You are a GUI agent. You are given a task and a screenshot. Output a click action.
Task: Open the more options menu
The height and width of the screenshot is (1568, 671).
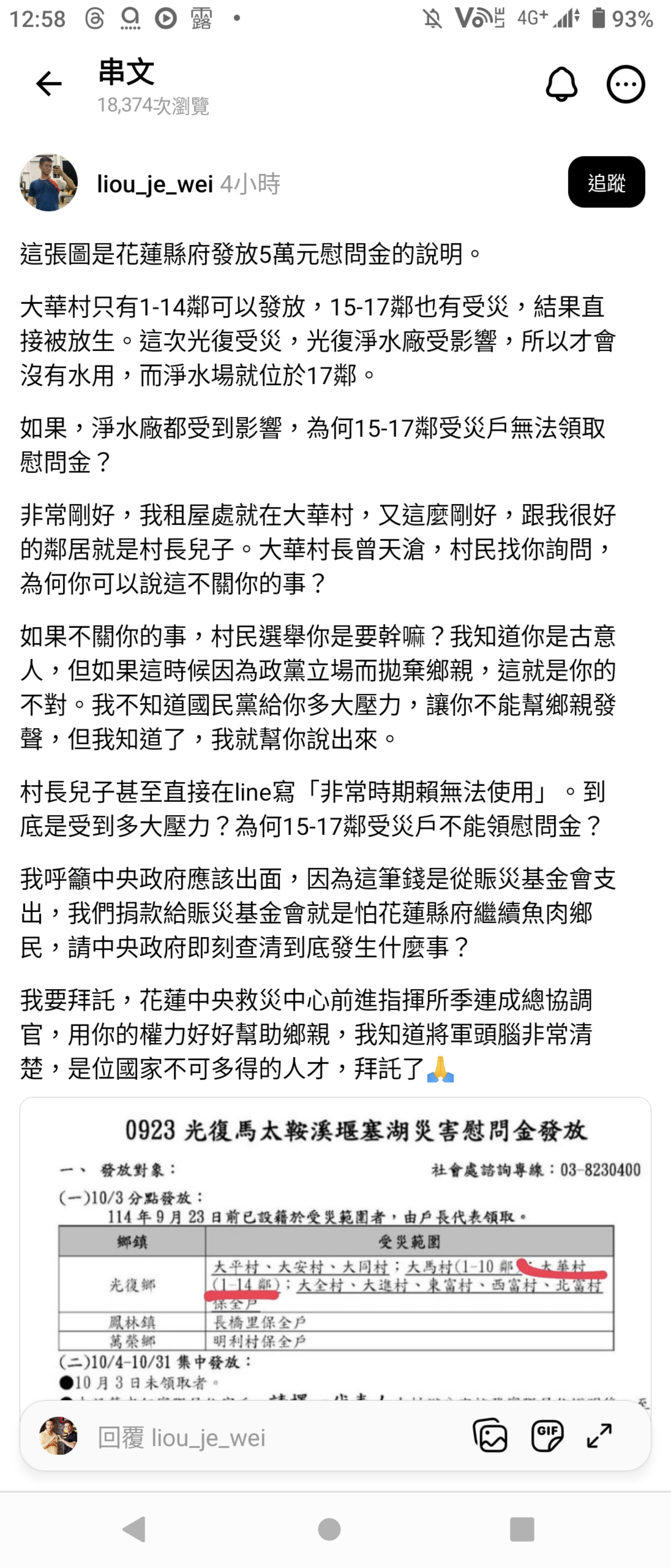(x=625, y=84)
